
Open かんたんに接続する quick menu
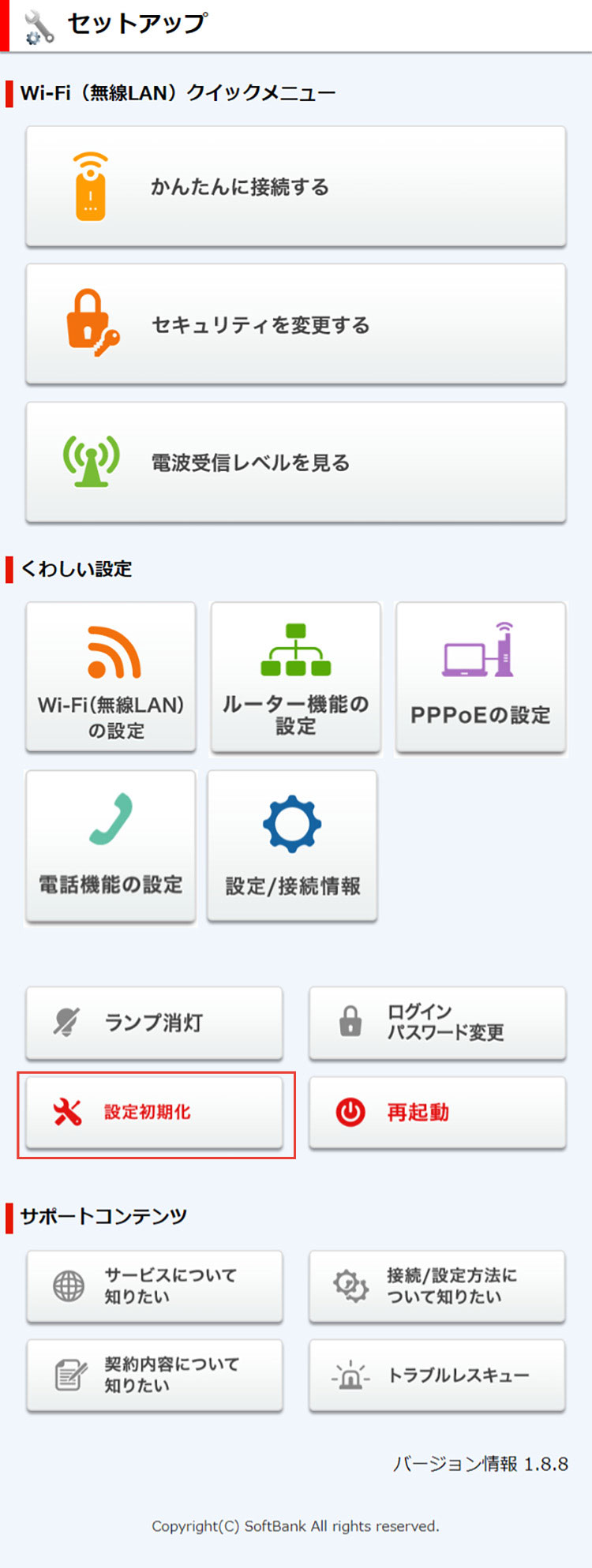click(x=295, y=187)
